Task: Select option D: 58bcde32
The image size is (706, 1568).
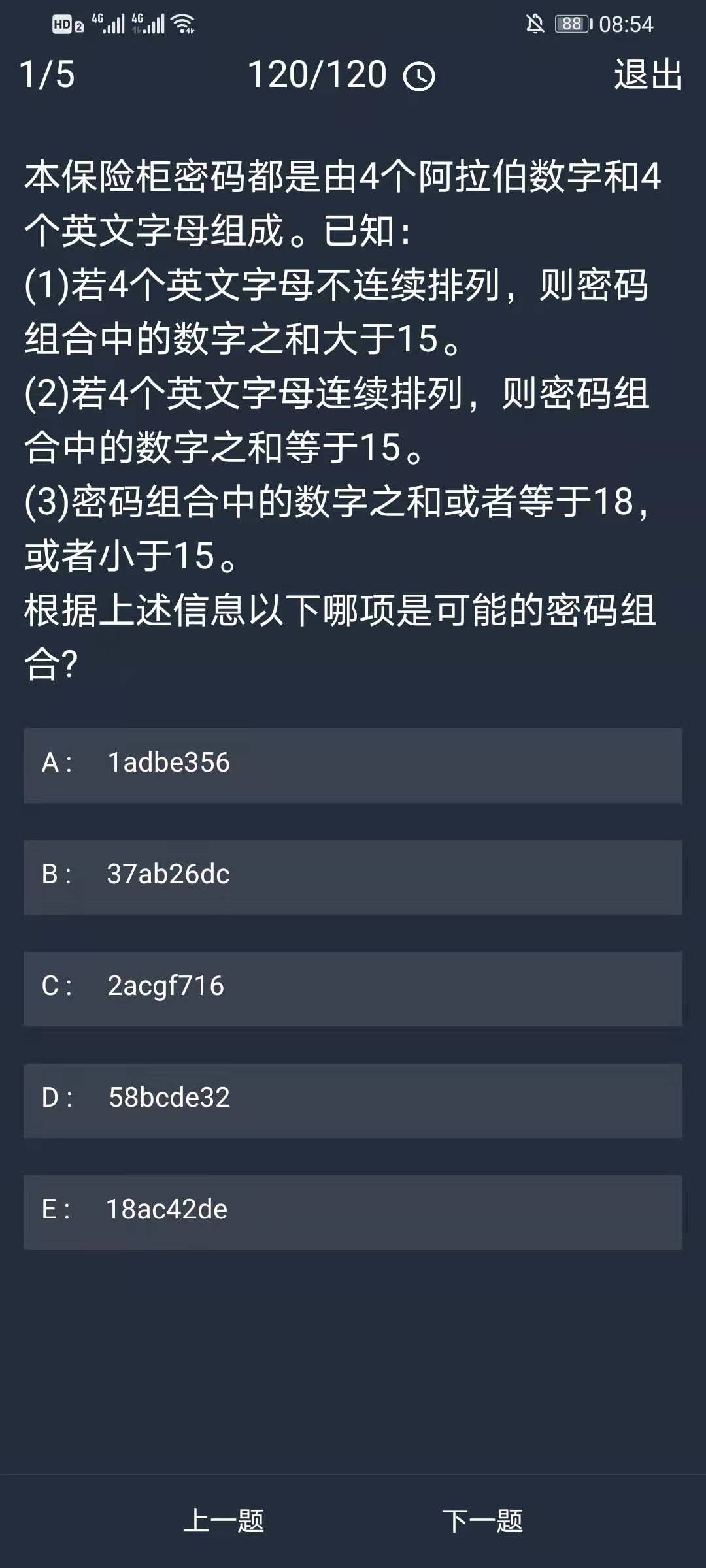Action: 353,1100
